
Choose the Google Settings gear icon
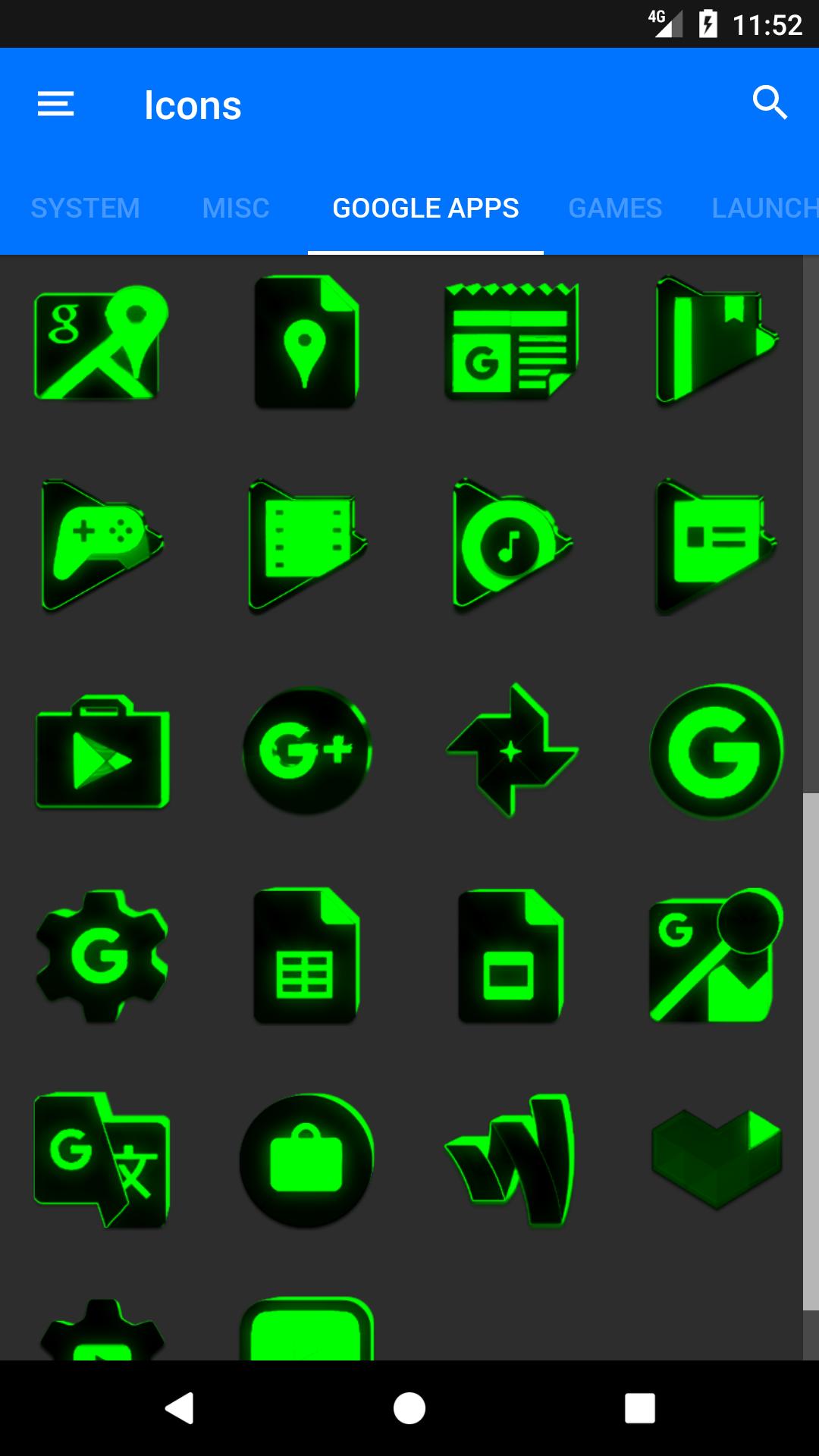[102, 955]
